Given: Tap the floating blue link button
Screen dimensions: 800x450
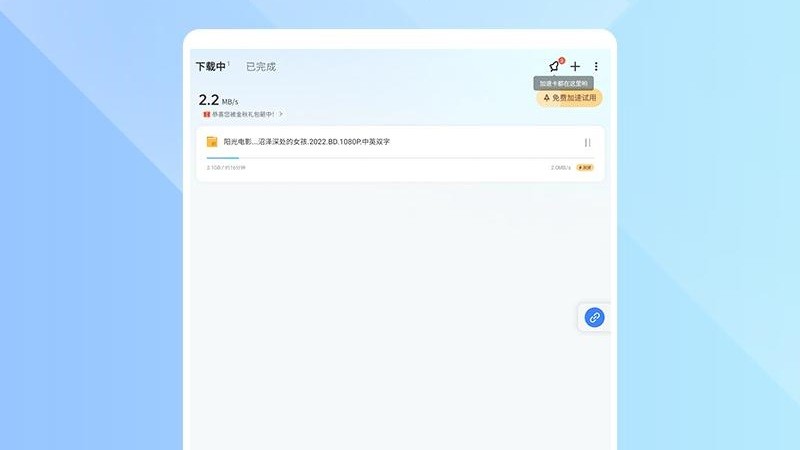Looking at the screenshot, I should tap(594, 317).
